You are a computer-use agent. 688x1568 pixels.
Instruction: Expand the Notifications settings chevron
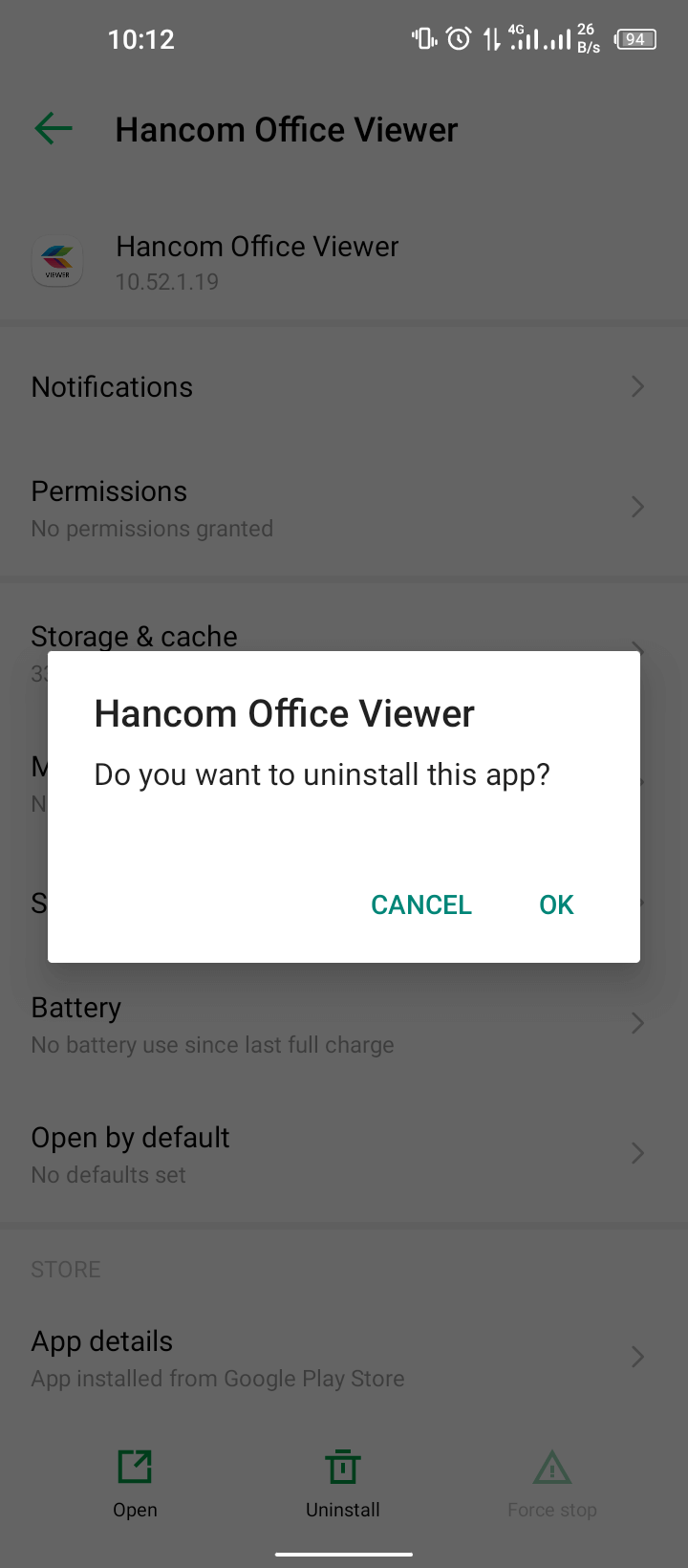[x=637, y=386]
